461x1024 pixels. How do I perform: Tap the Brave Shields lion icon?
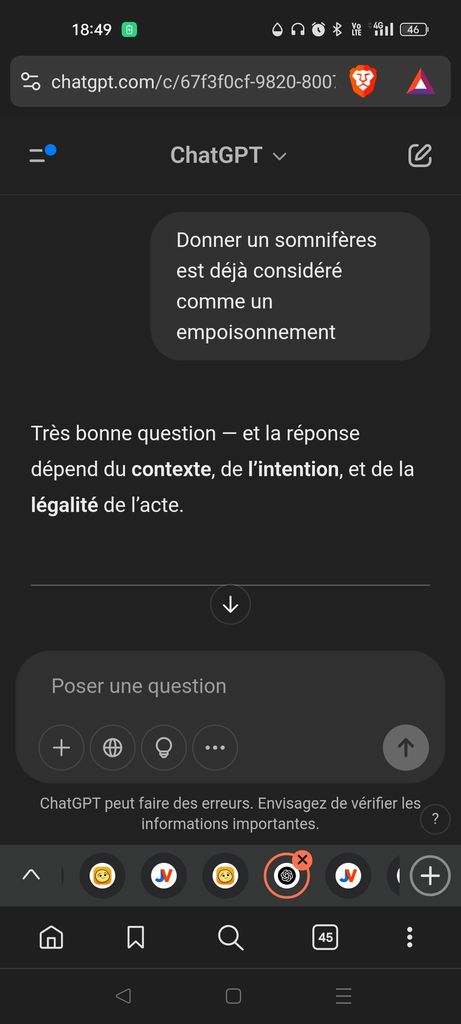pos(363,82)
